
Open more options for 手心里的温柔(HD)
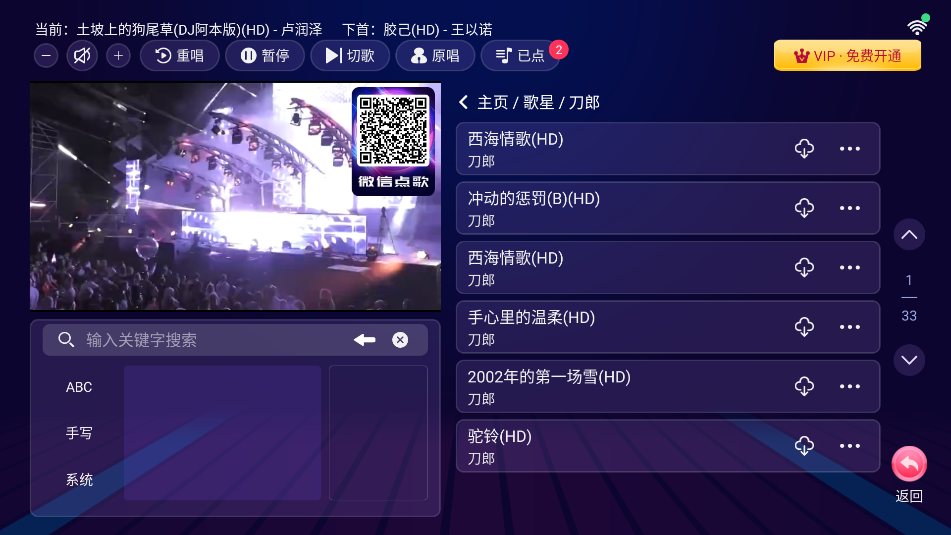[x=850, y=327]
